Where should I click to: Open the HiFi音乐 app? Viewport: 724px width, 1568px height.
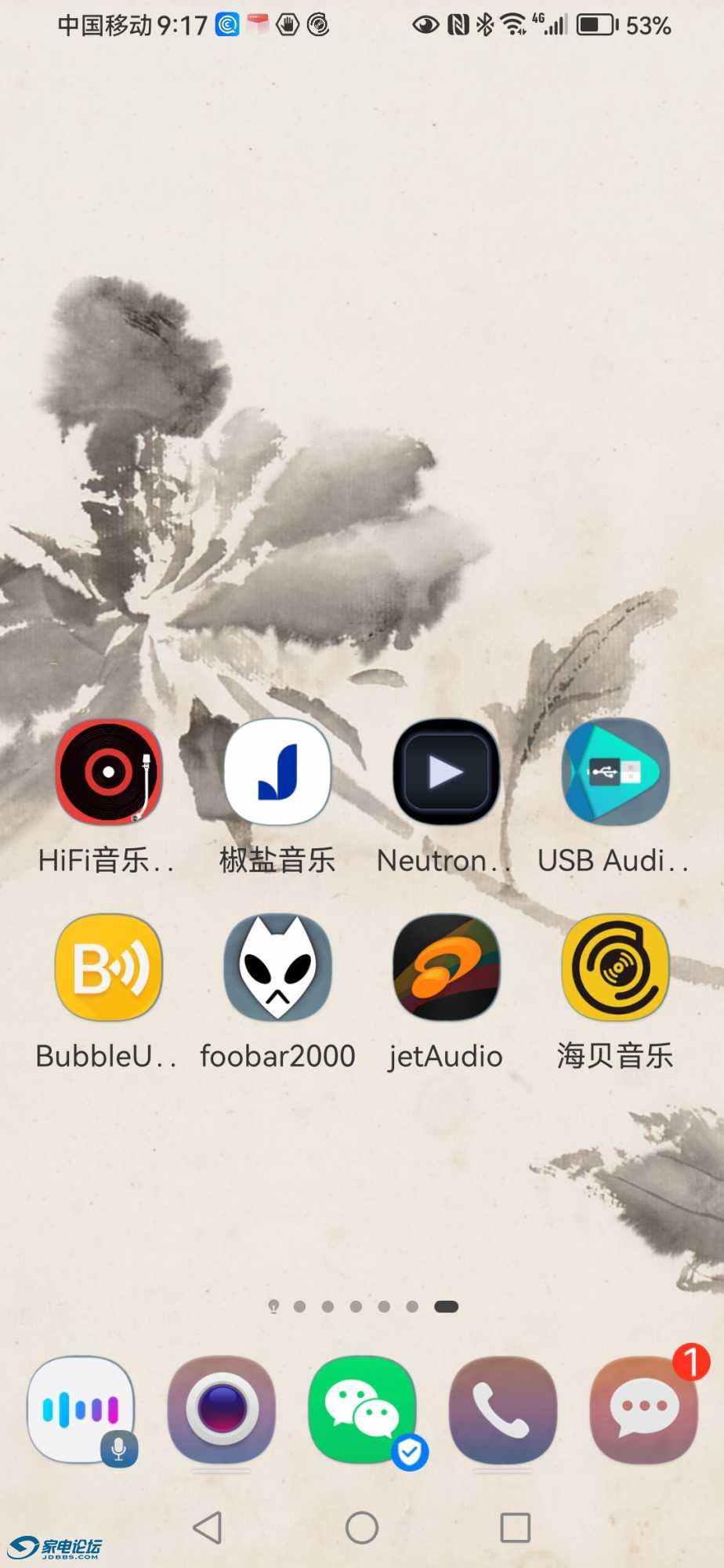109,772
